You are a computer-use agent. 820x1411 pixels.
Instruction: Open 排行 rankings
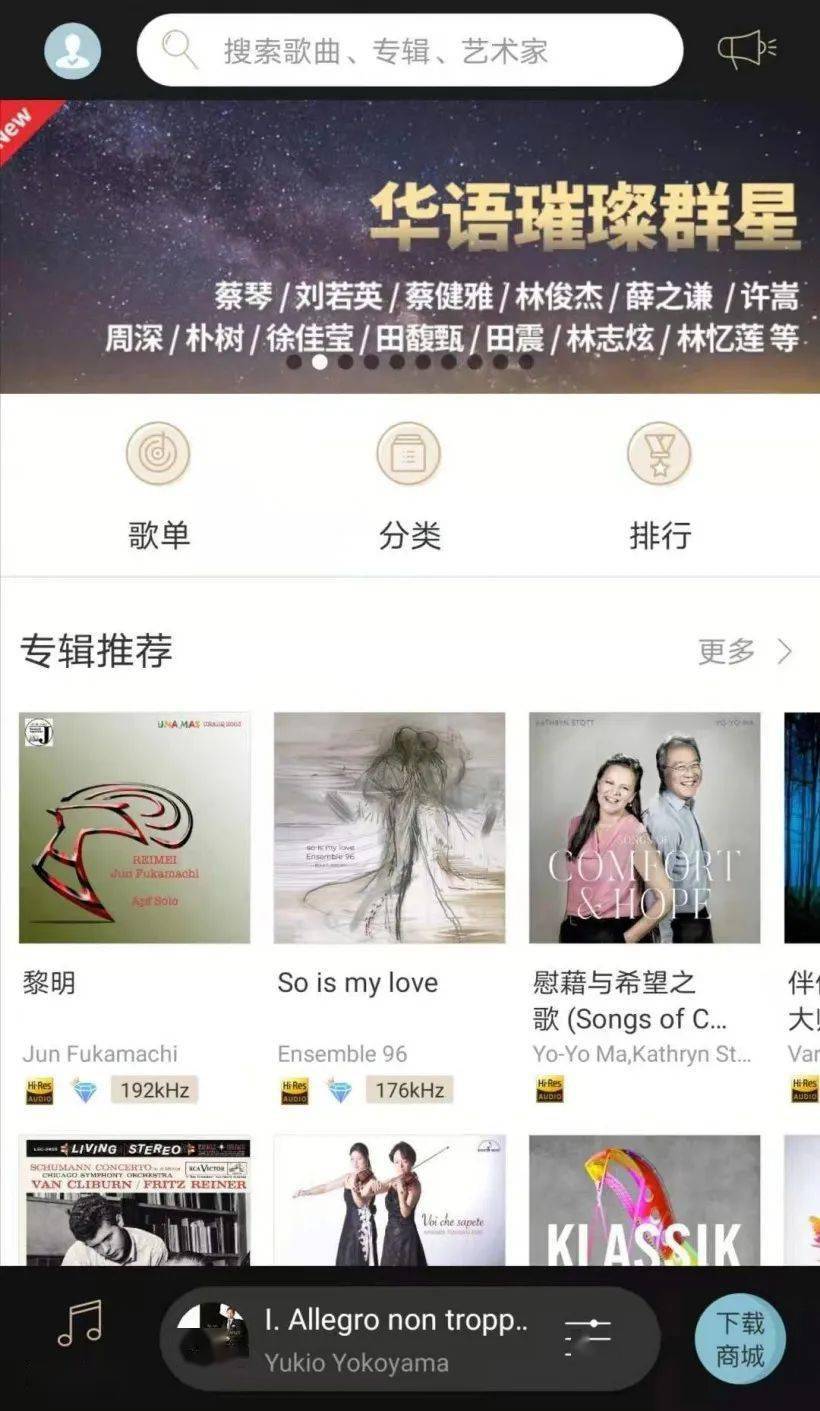tap(659, 485)
